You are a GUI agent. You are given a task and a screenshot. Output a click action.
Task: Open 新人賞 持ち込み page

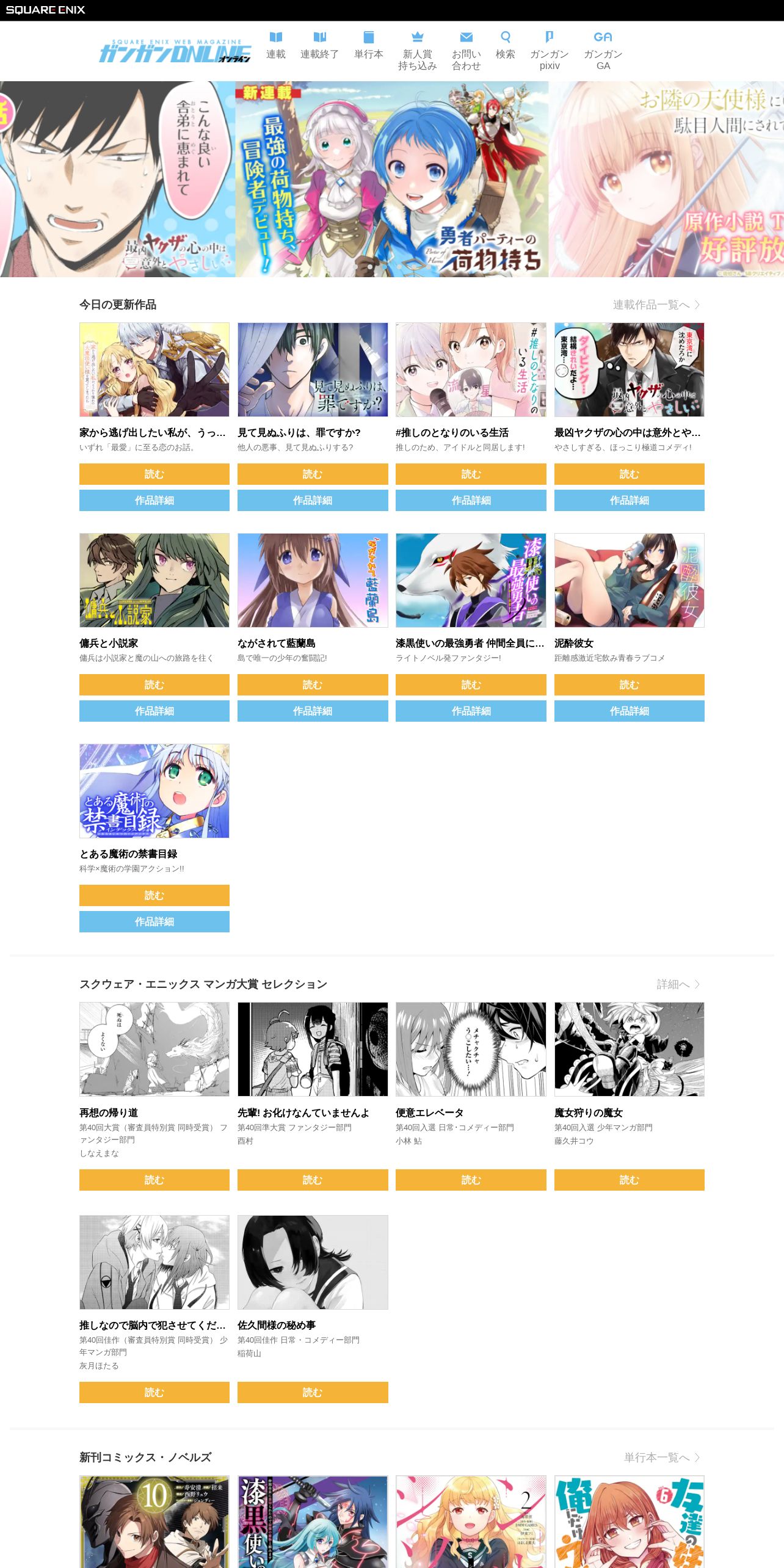pyautogui.click(x=417, y=51)
